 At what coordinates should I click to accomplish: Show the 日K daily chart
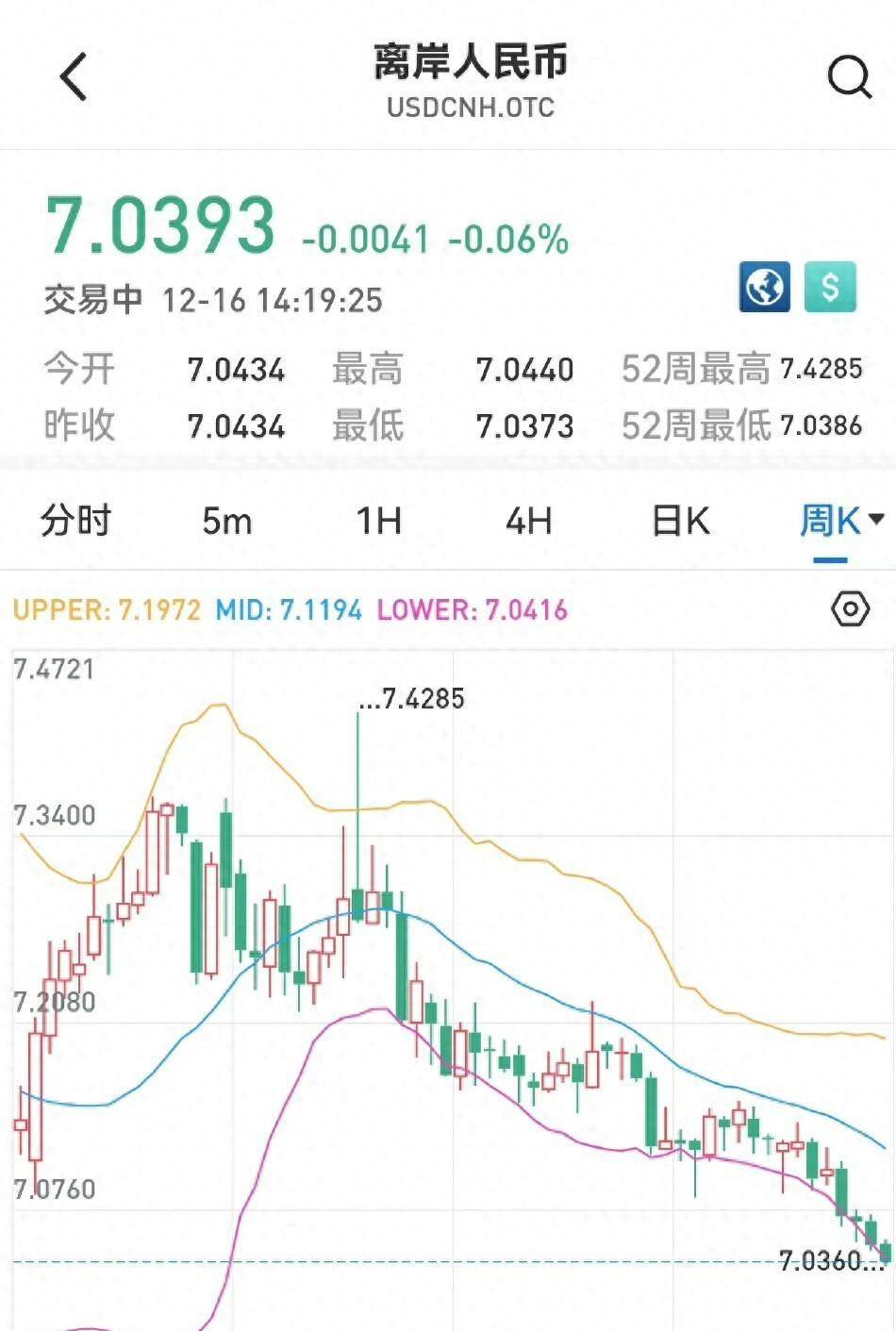680,521
